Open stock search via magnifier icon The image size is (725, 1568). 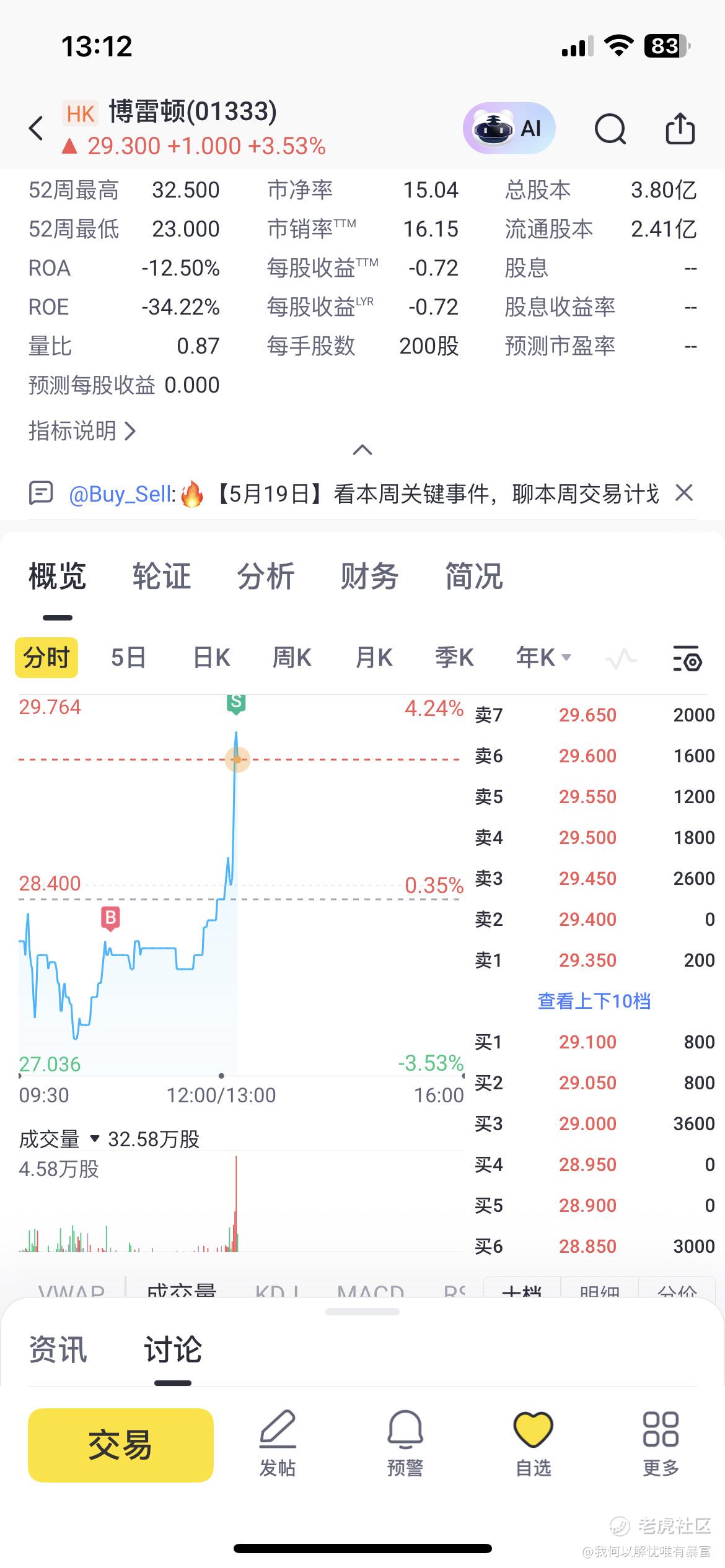click(610, 129)
